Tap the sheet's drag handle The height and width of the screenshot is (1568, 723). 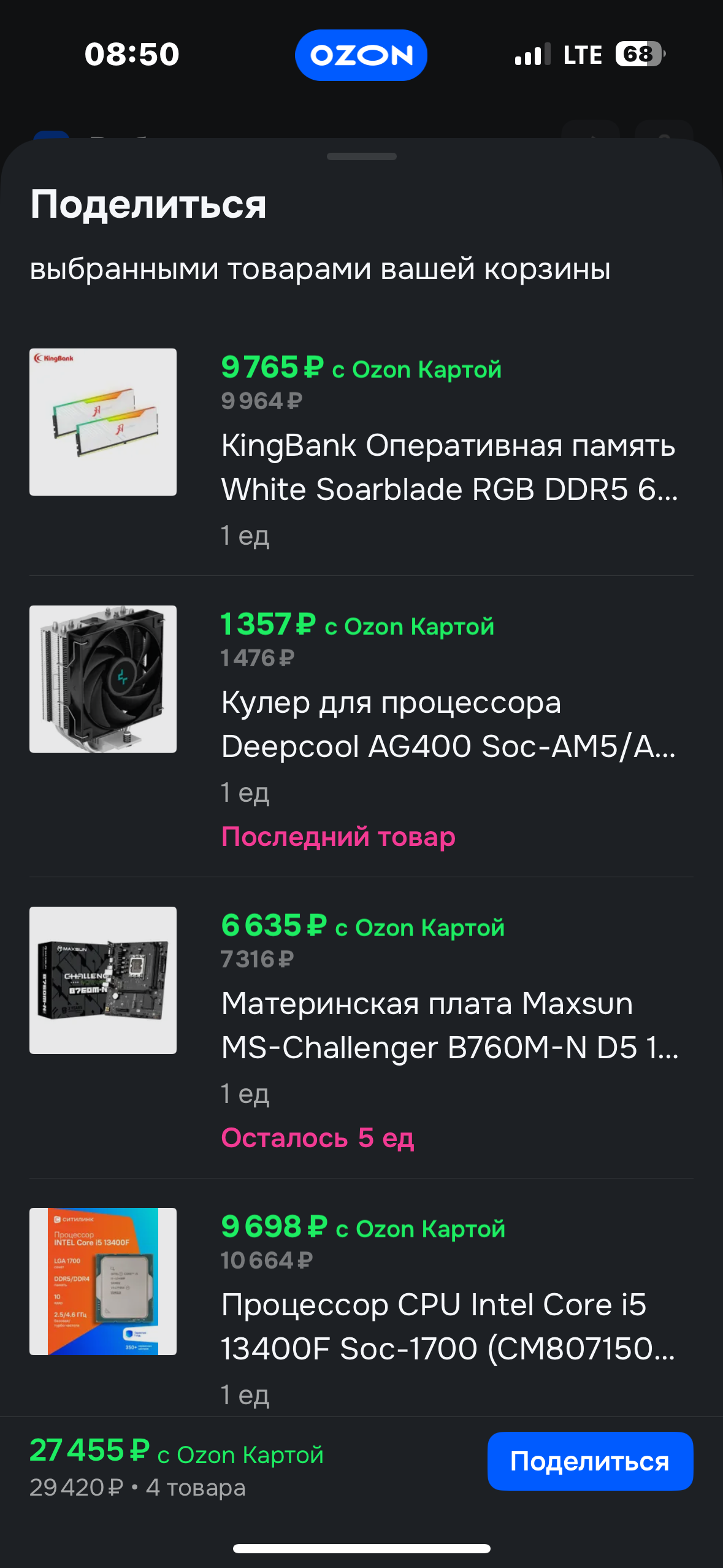tap(362, 156)
